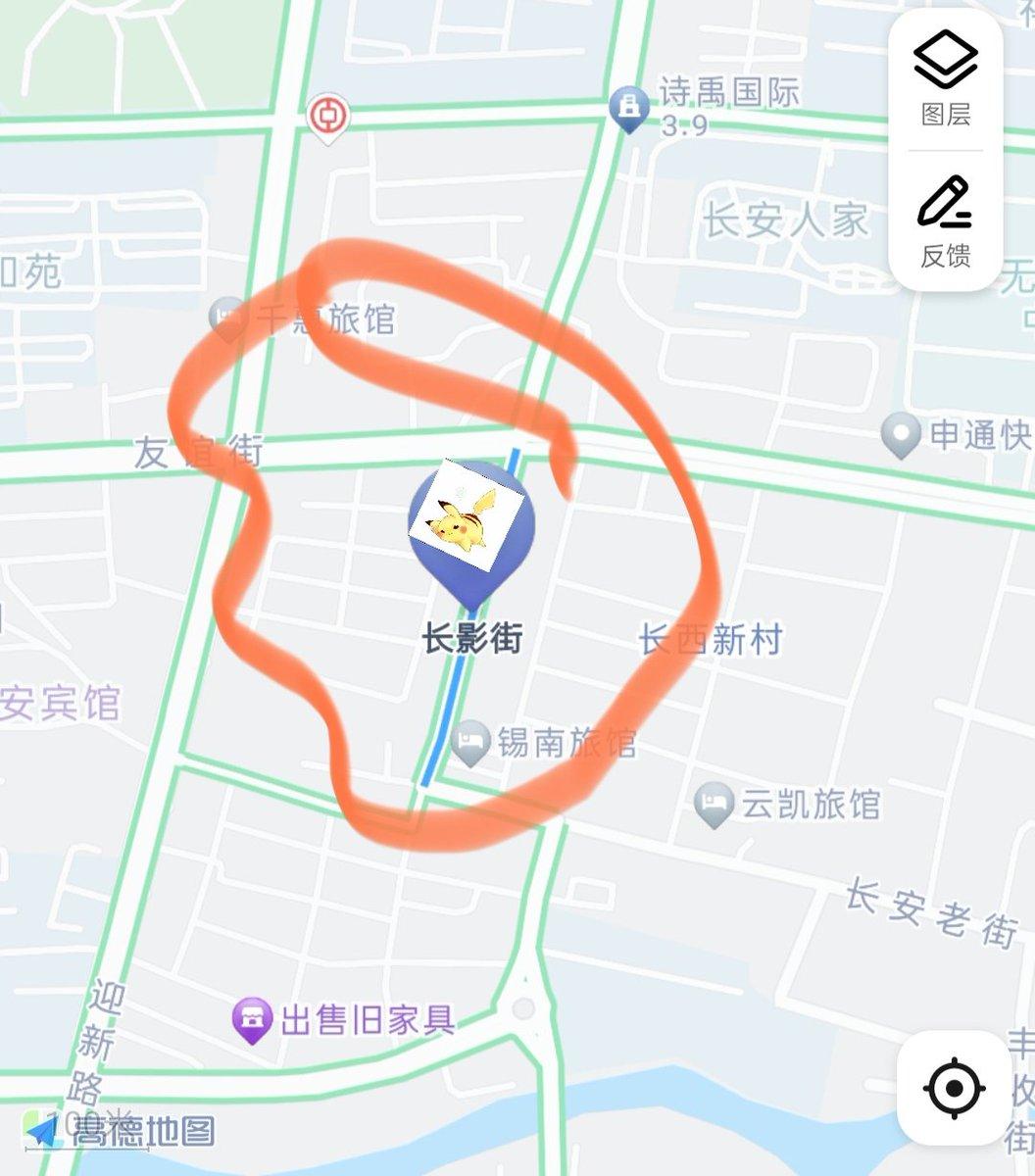Recenter the map on current location
The height and width of the screenshot is (1176, 1035).
954,1088
